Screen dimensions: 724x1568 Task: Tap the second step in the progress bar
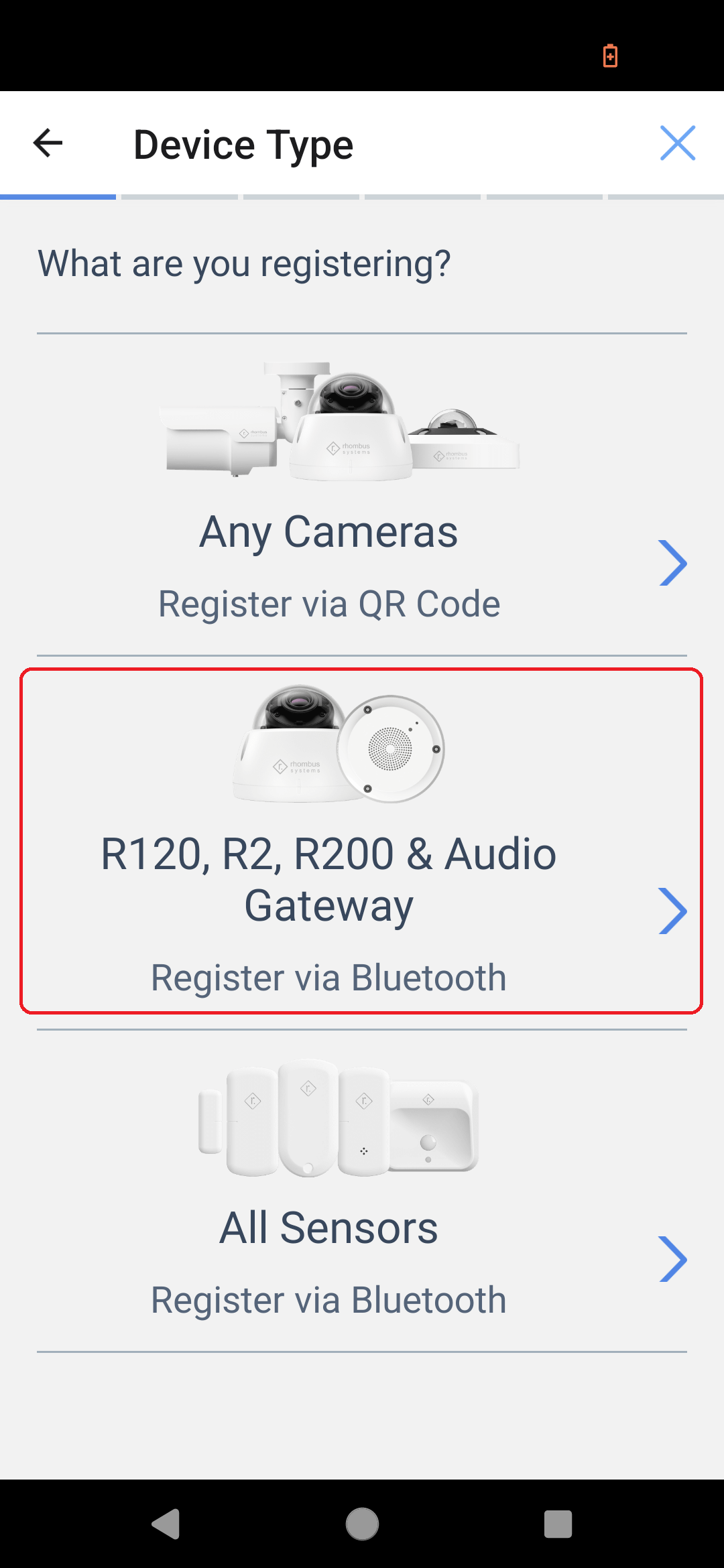coord(179,196)
